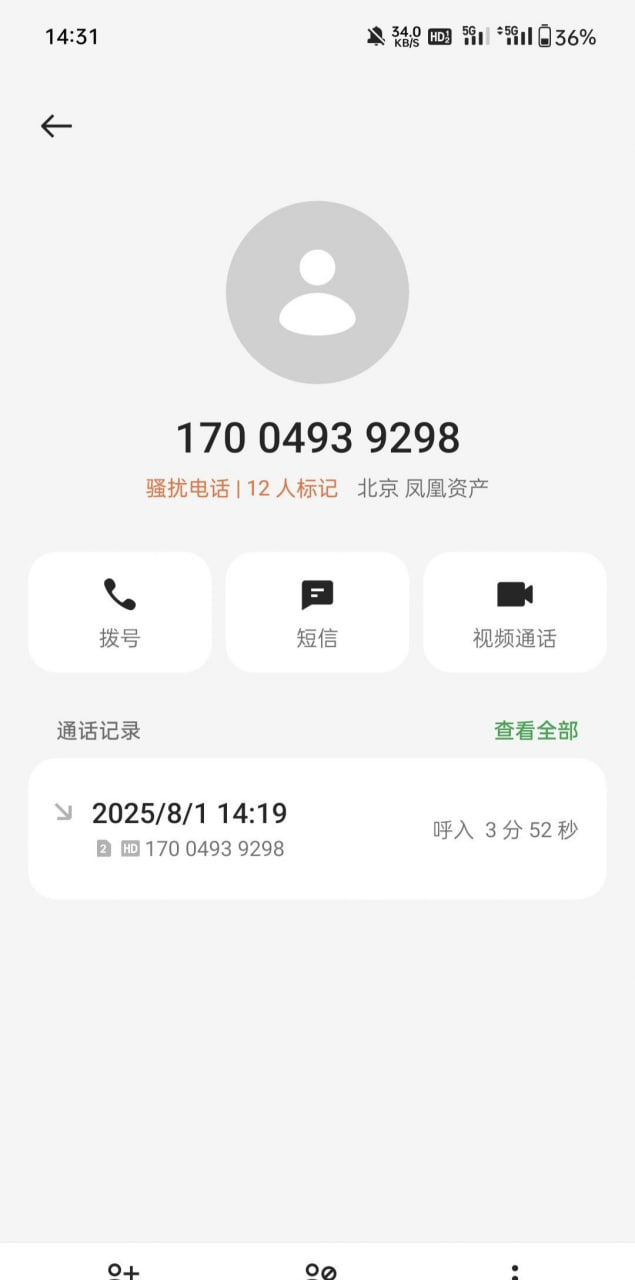This screenshot has width=635, height=1280.
Task: Start a 视频通话 video call
Action: coord(514,612)
